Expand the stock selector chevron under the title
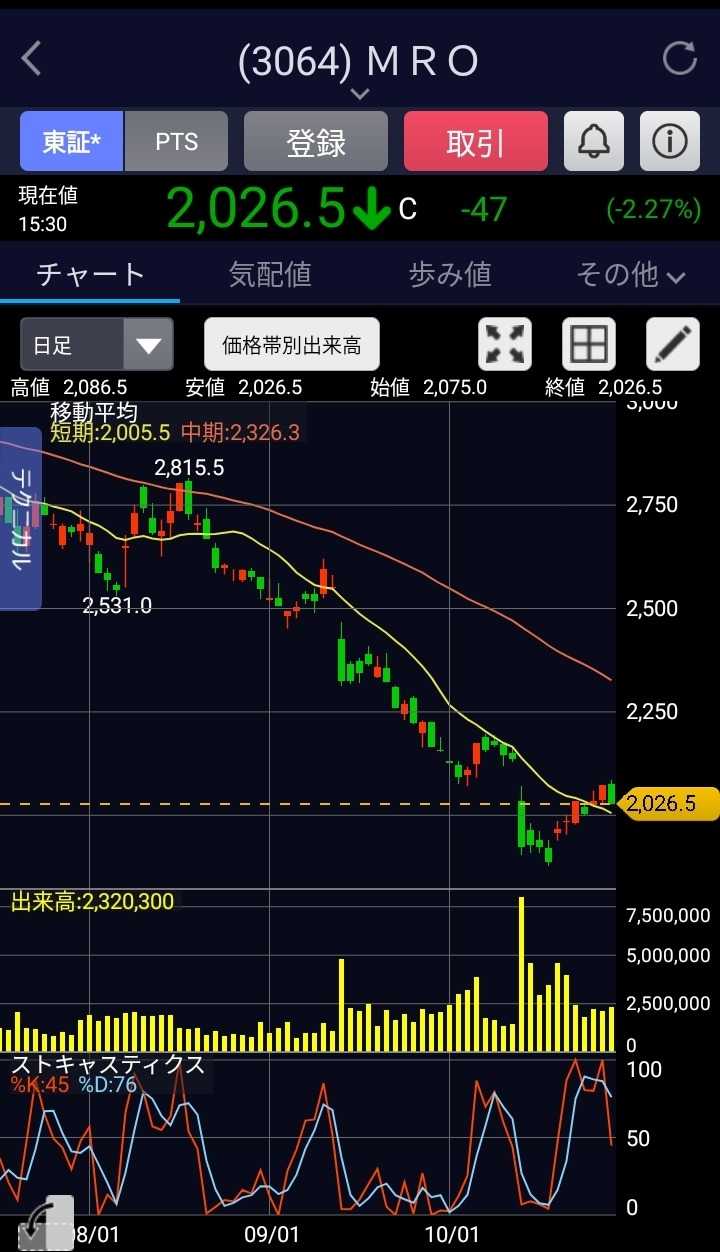 (x=360, y=94)
